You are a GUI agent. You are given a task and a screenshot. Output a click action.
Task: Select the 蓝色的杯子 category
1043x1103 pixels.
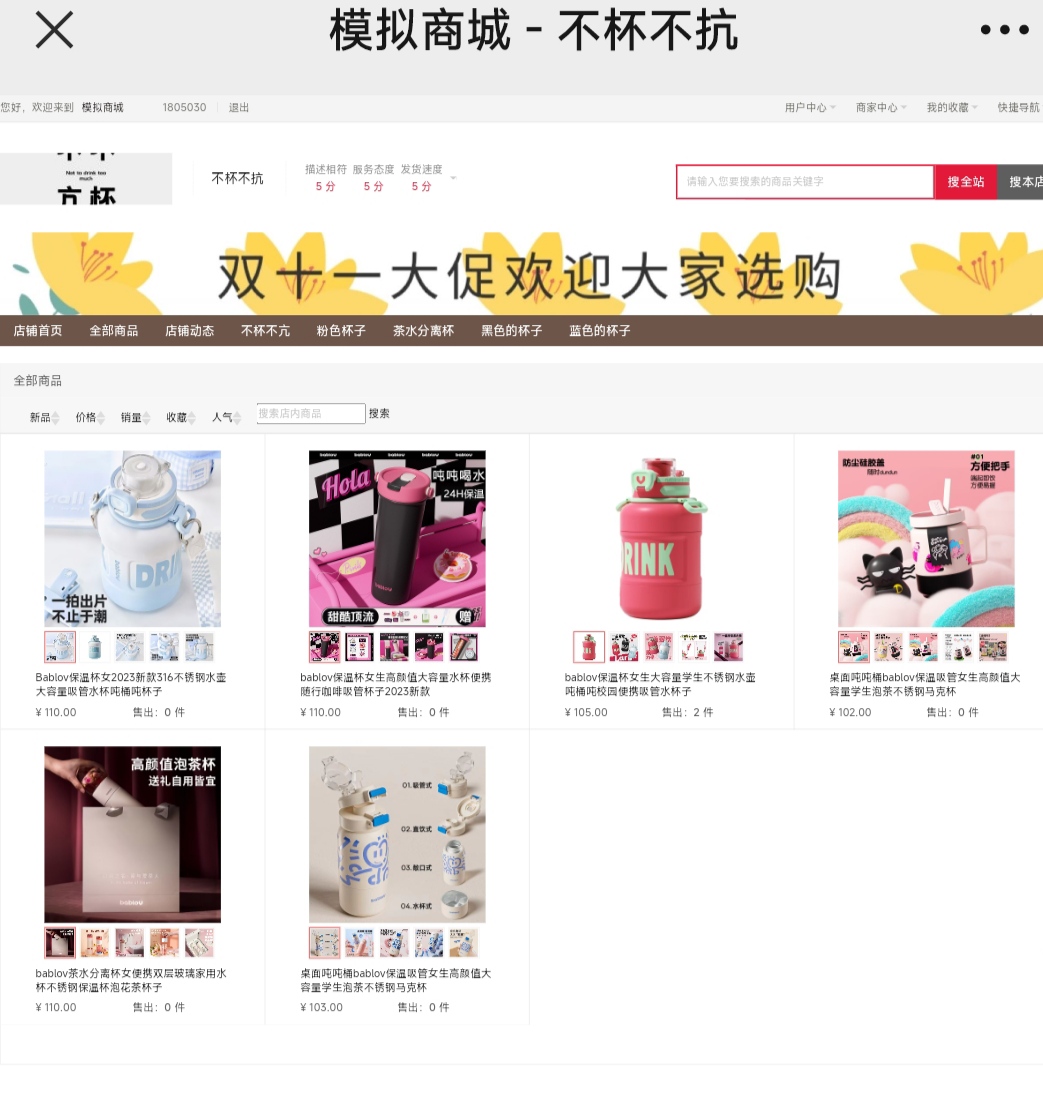click(x=599, y=331)
